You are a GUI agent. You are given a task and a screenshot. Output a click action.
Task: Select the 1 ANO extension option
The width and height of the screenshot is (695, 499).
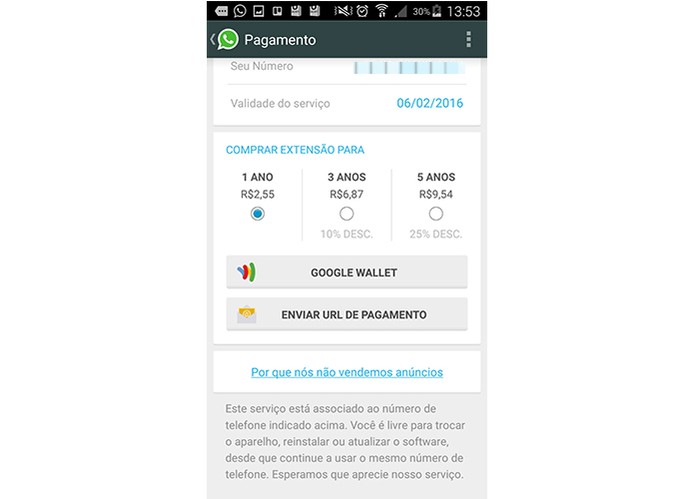[x=257, y=214]
